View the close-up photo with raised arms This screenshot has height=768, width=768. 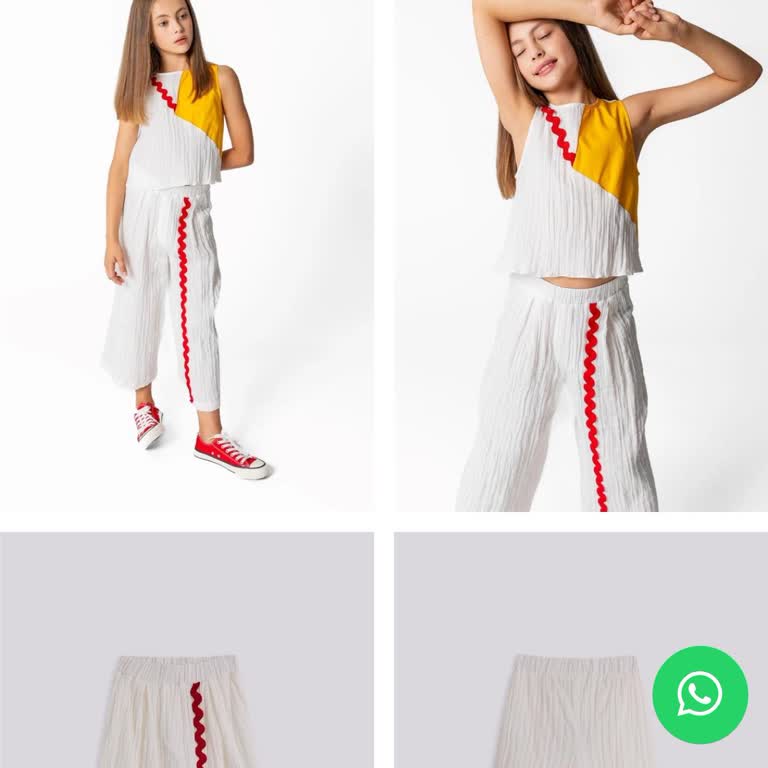coord(580,255)
